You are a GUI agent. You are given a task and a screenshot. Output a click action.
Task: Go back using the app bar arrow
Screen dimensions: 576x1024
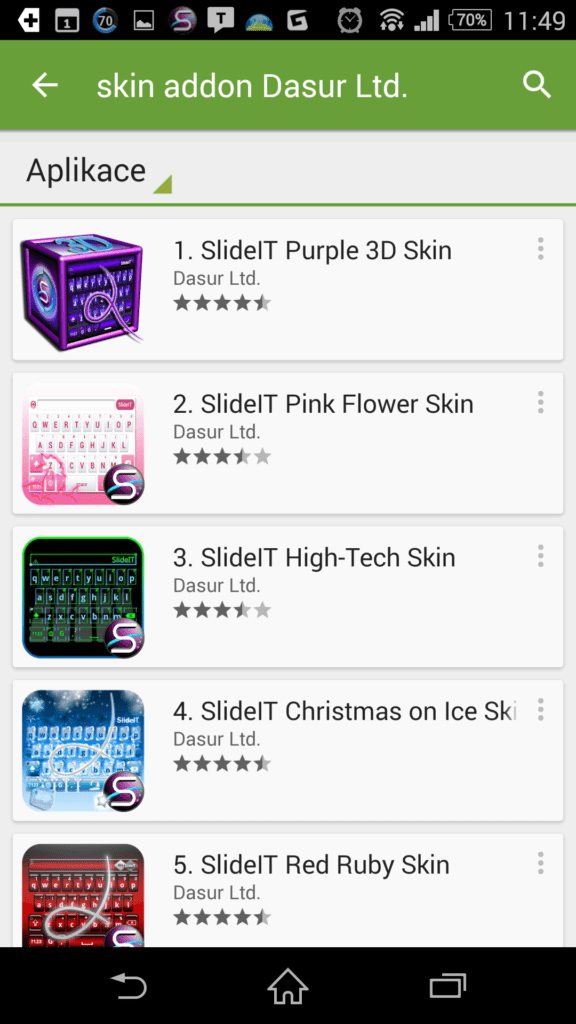tap(45, 85)
